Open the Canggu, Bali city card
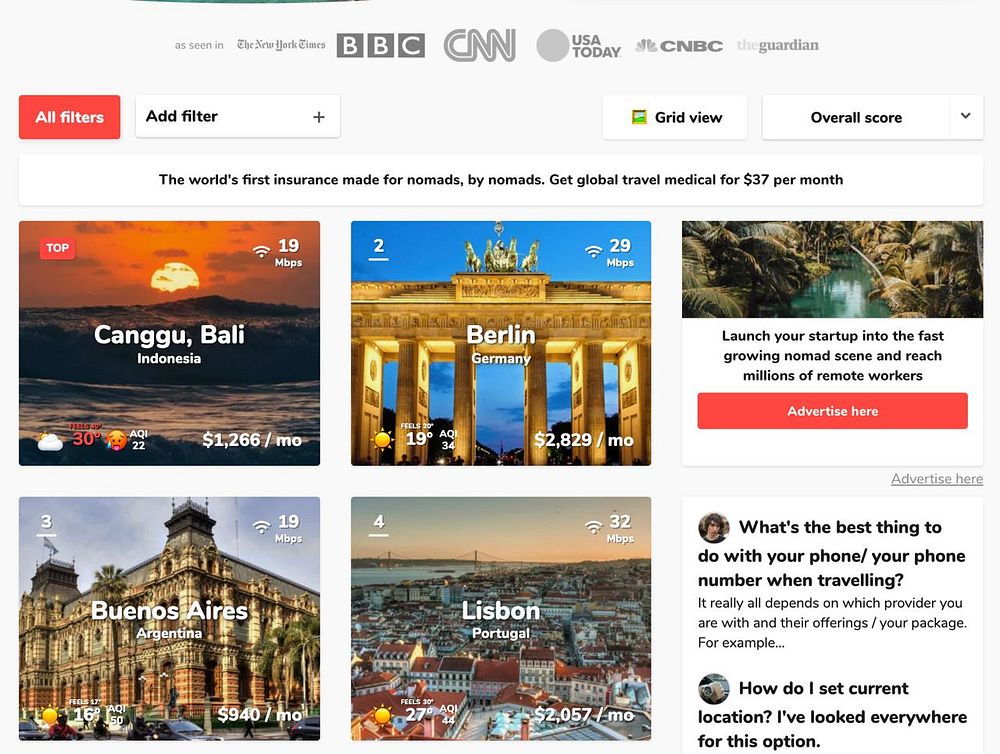Viewport: 1000px width, 754px height. click(x=169, y=343)
